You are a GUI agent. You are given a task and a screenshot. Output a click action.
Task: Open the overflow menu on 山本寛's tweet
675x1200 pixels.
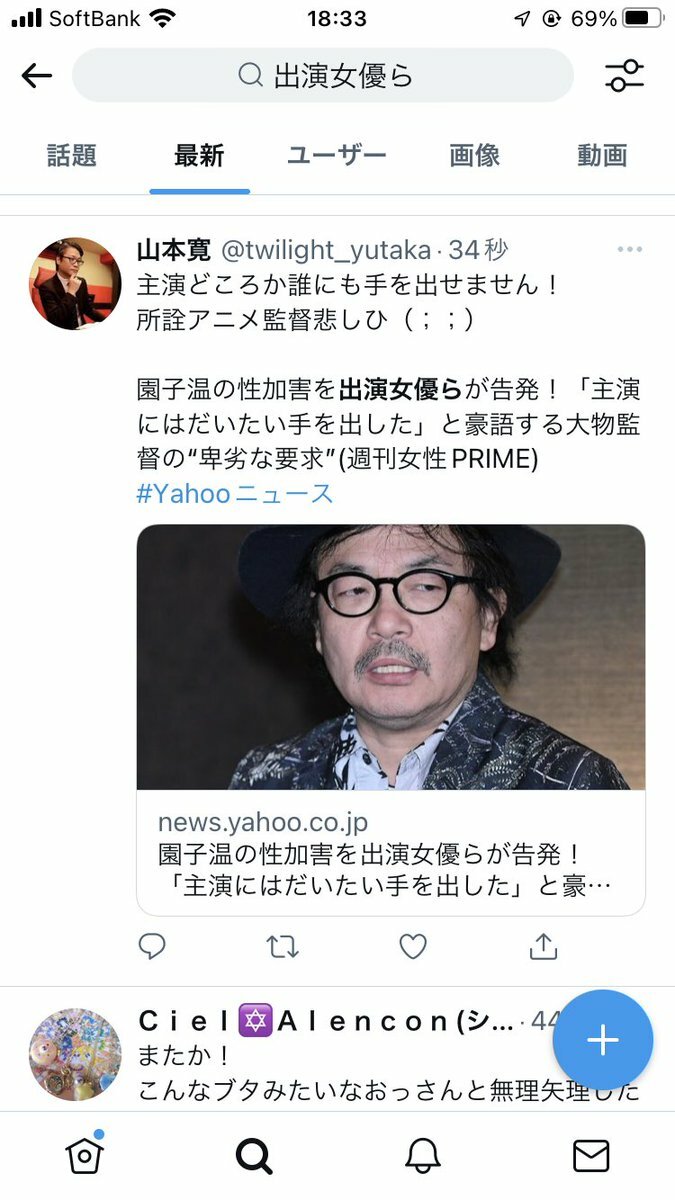tap(629, 250)
